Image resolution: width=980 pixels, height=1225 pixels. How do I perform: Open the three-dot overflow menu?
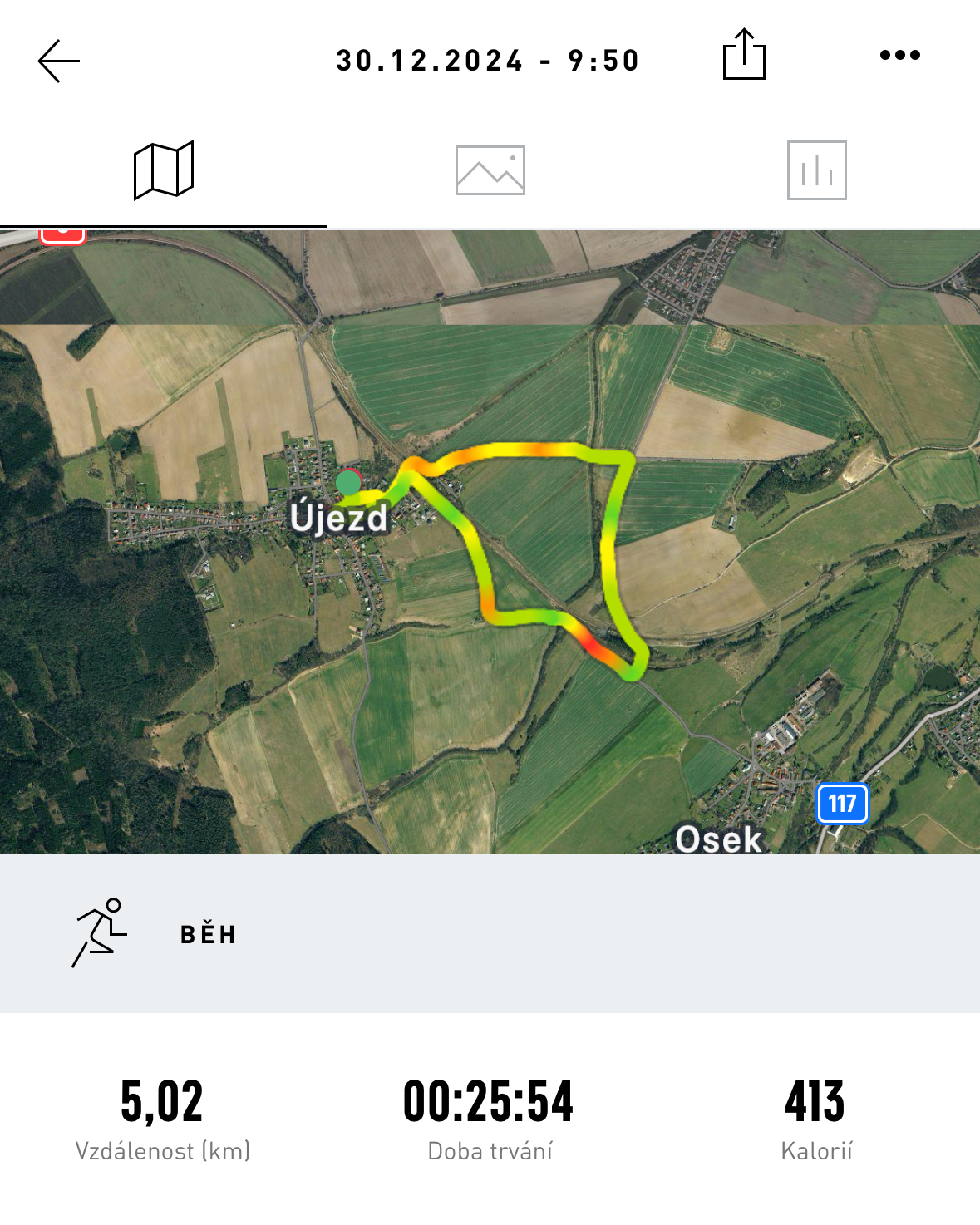click(899, 55)
